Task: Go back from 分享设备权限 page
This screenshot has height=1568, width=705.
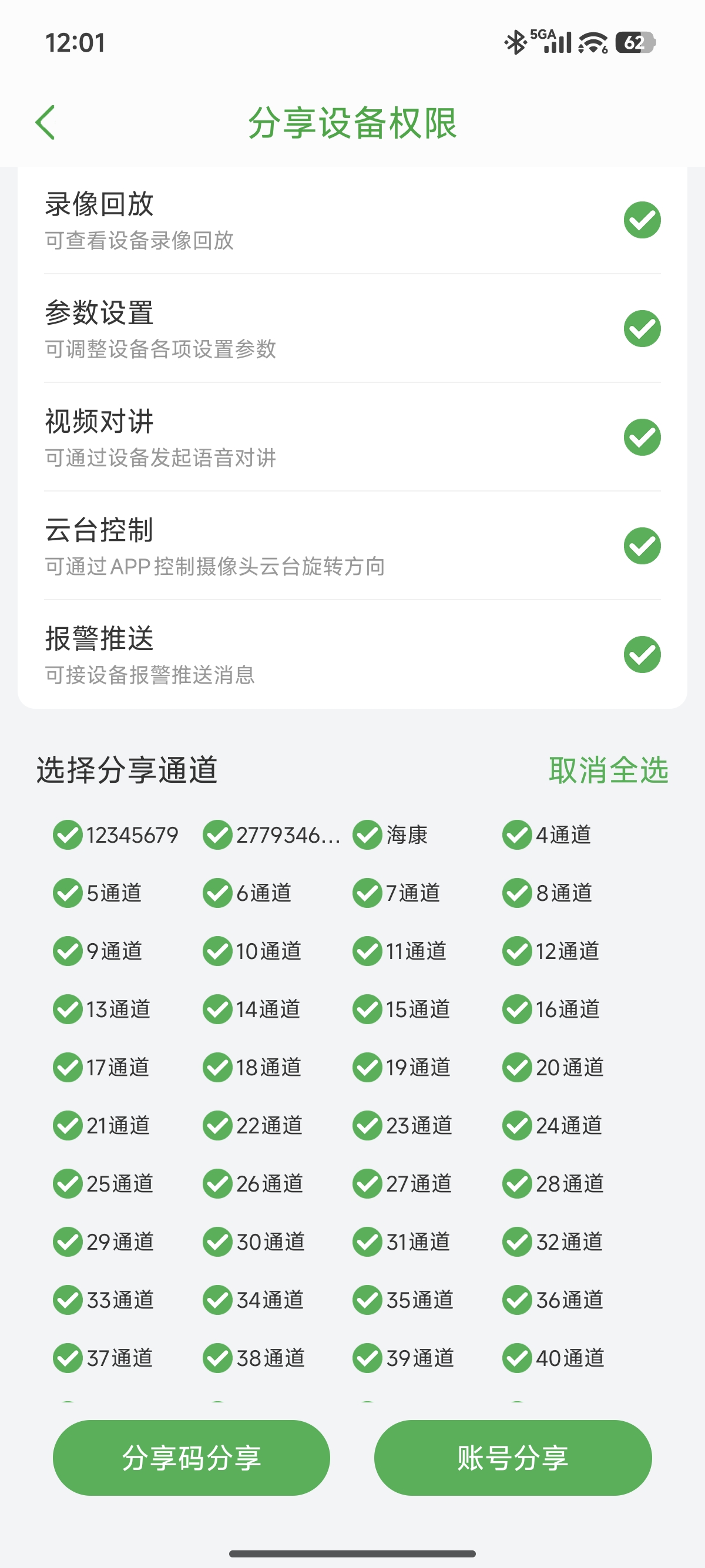Action: click(46, 122)
